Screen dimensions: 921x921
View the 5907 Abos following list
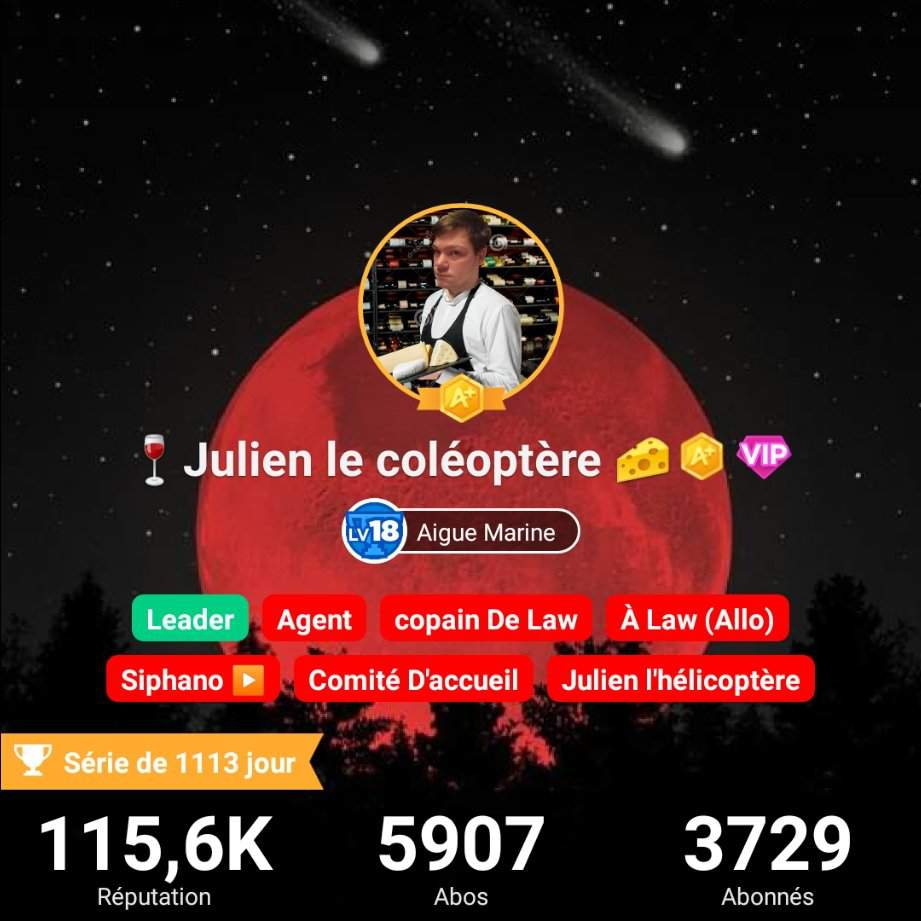pyautogui.click(x=460, y=858)
